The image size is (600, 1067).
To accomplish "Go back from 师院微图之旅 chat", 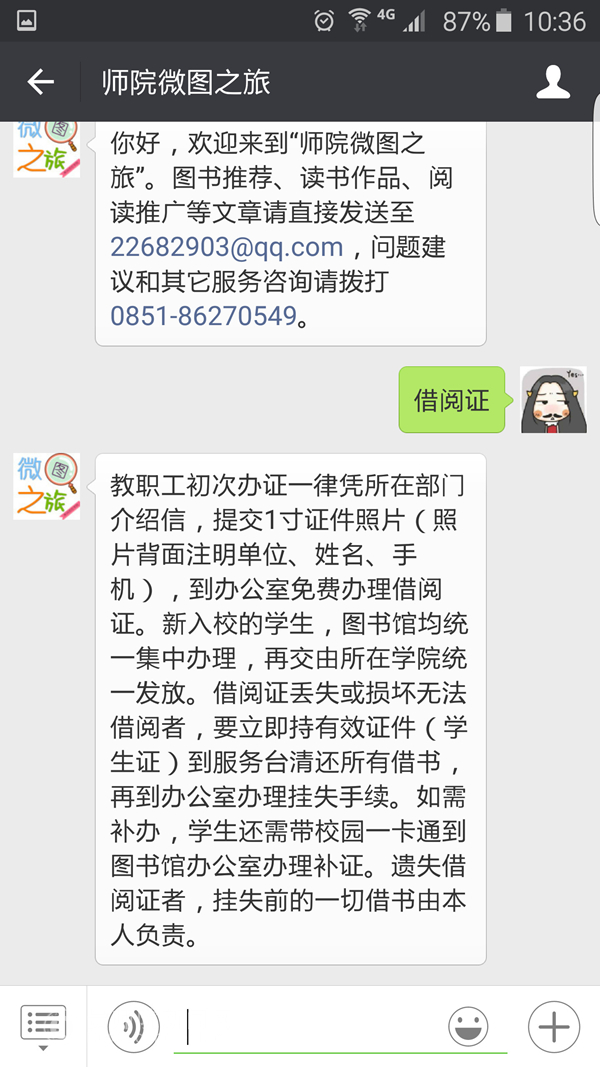I will tap(40, 82).
